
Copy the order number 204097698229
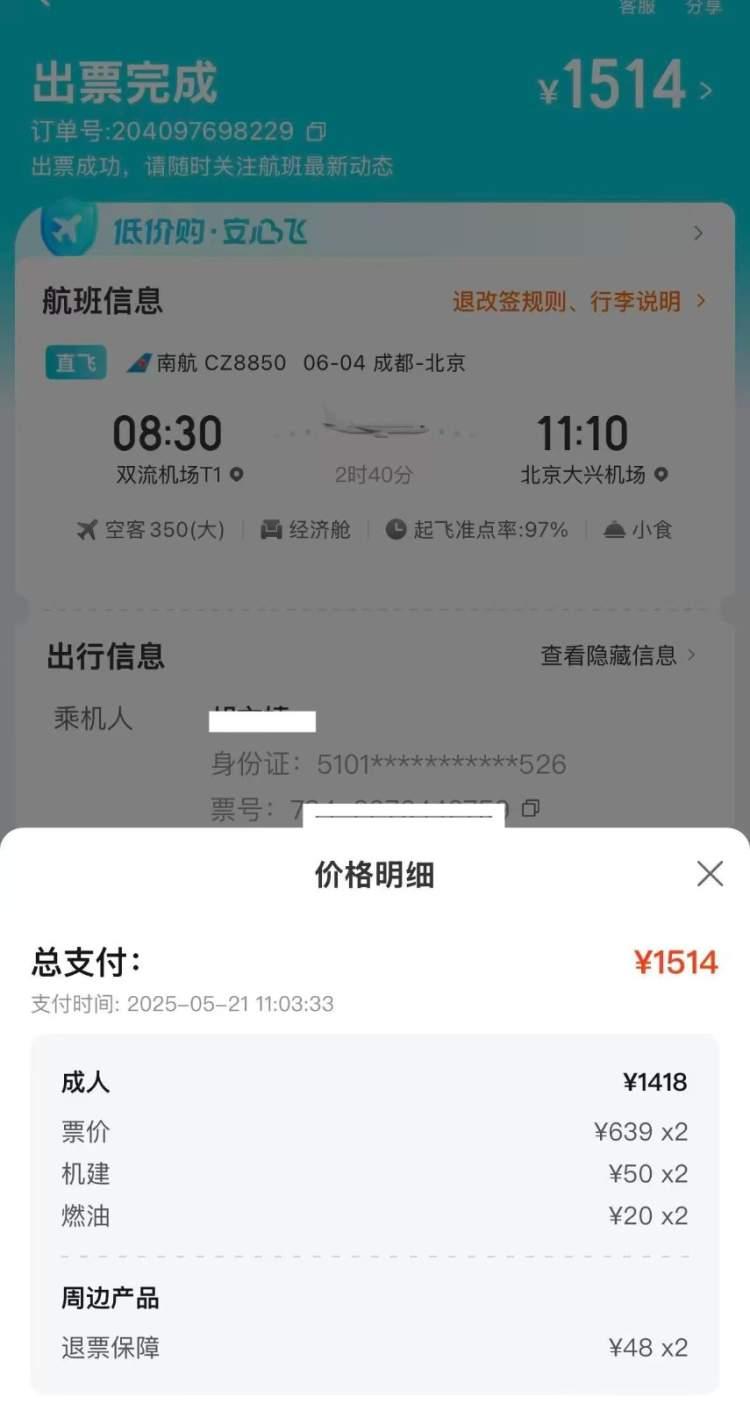tap(316, 132)
